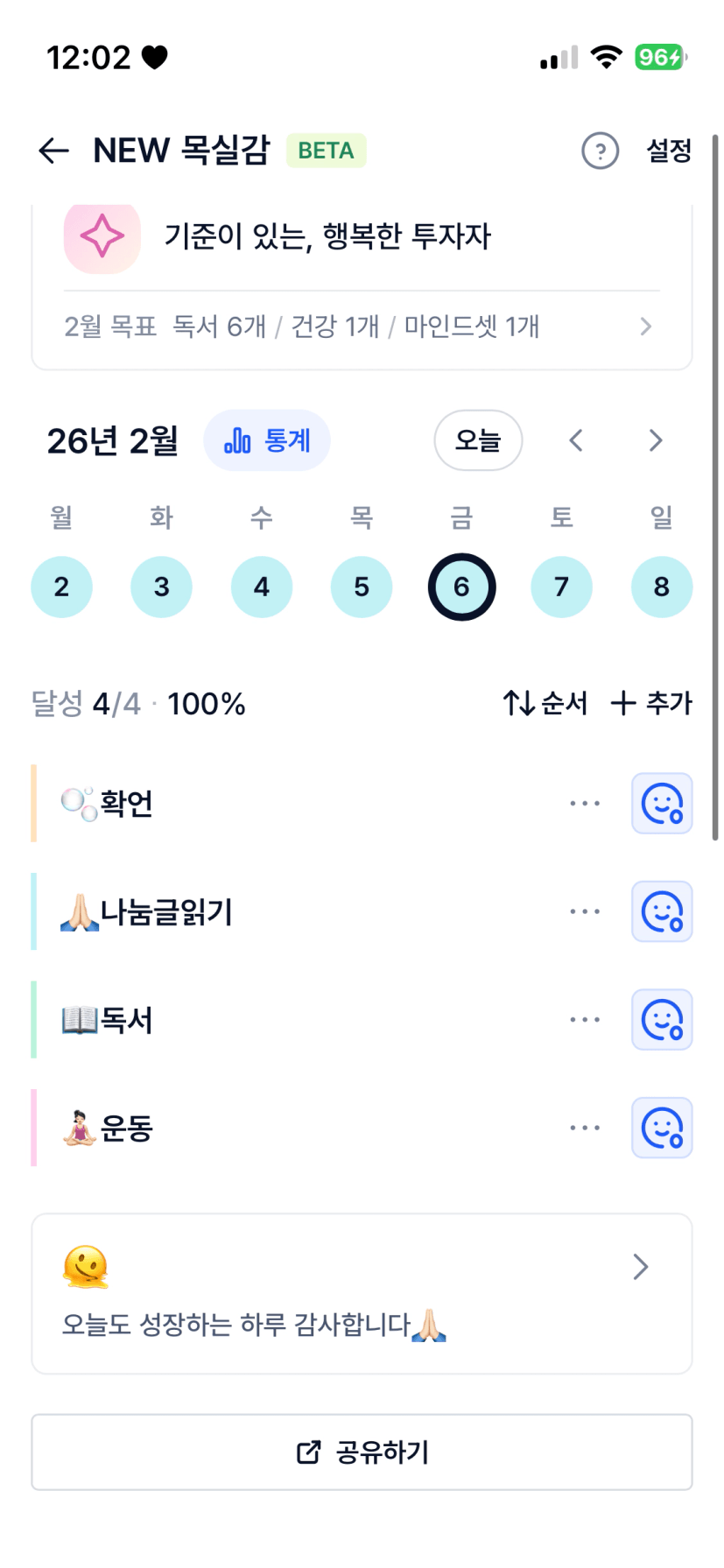724x1568 pixels.
Task: Open the 오늘도 성장하는 하루 note card
Action: pos(362,1293)
